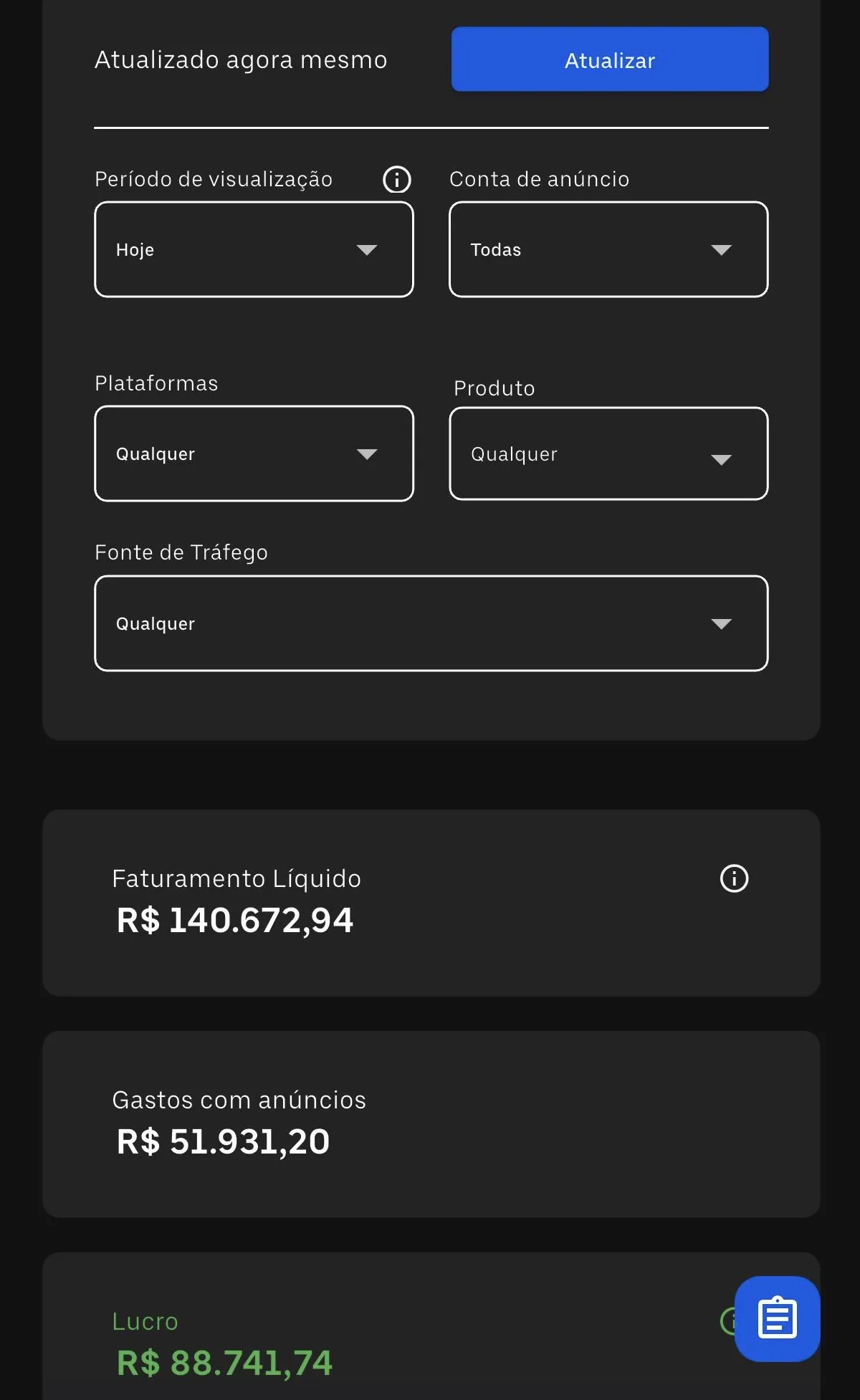Select a product in Produto dropdown

[x=608, y=454]
